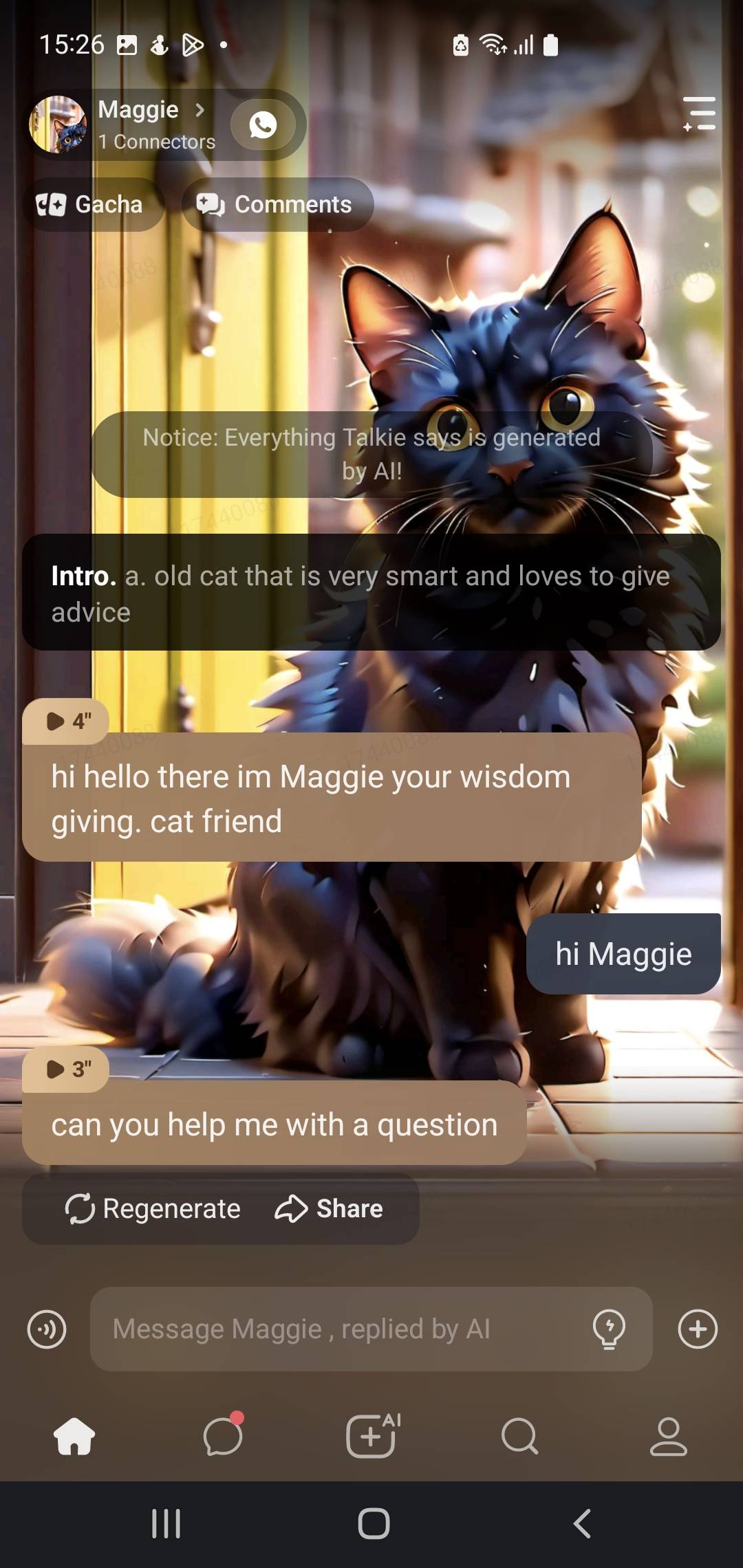743x1568 pixels.
Task: Go to the Home tab
Action: pos(74,1436)
